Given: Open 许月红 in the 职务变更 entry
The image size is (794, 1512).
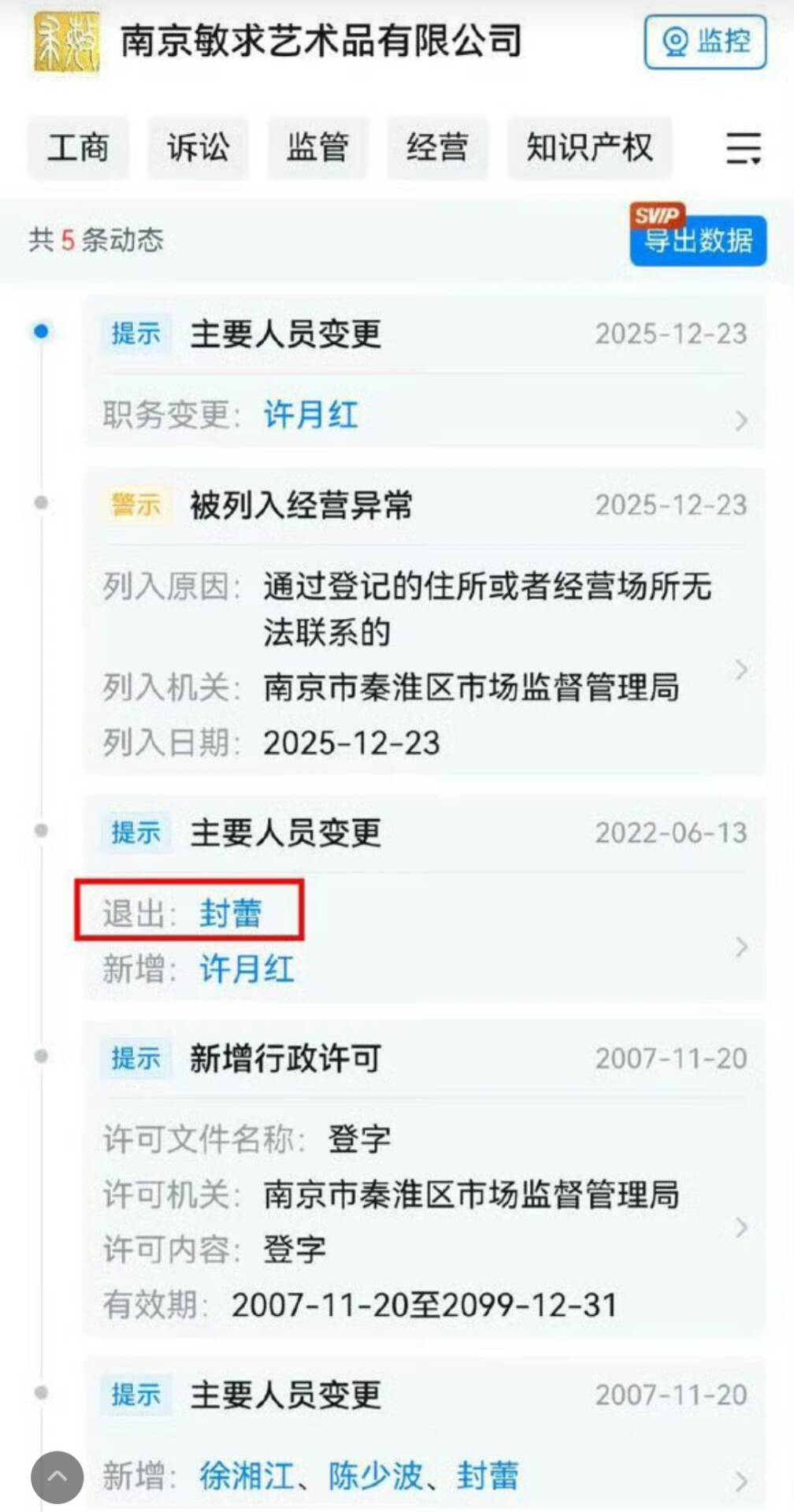Looking at the screenshot, I should click(x=310, y=415).
